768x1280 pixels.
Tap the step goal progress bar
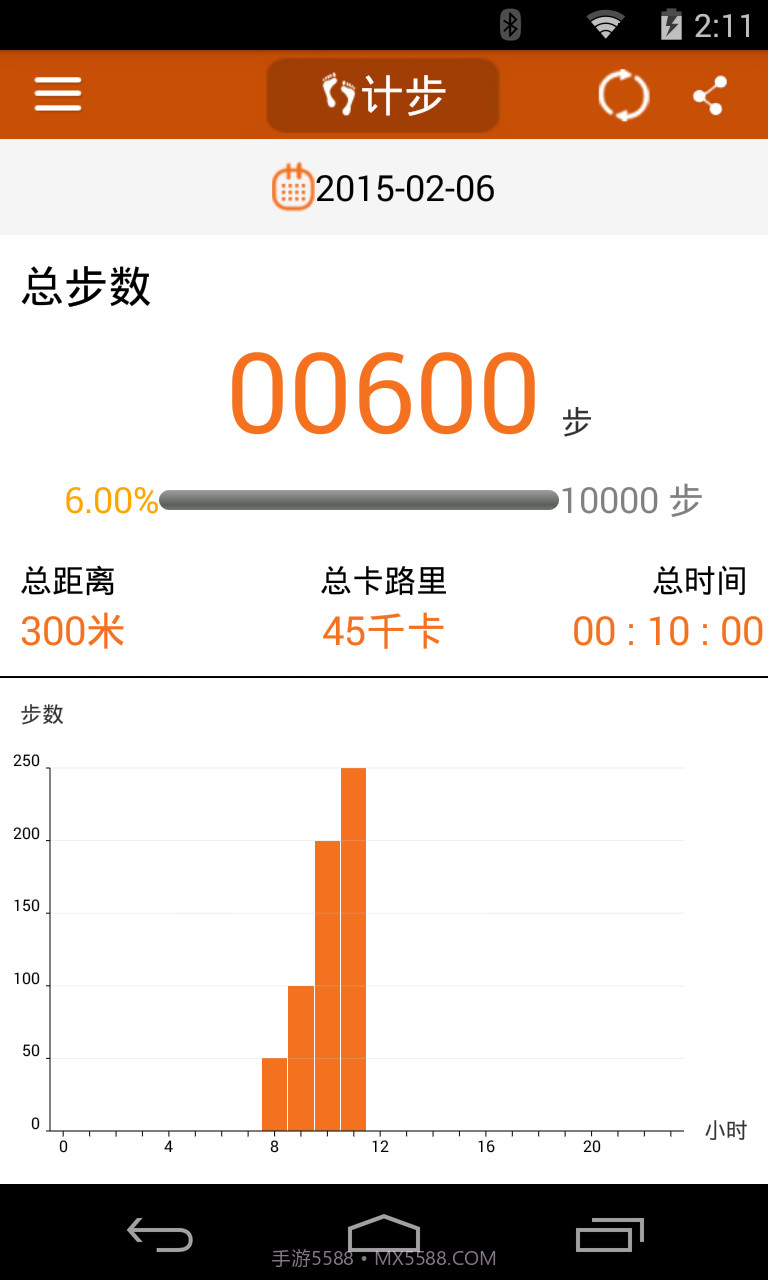tap(360, 499)
